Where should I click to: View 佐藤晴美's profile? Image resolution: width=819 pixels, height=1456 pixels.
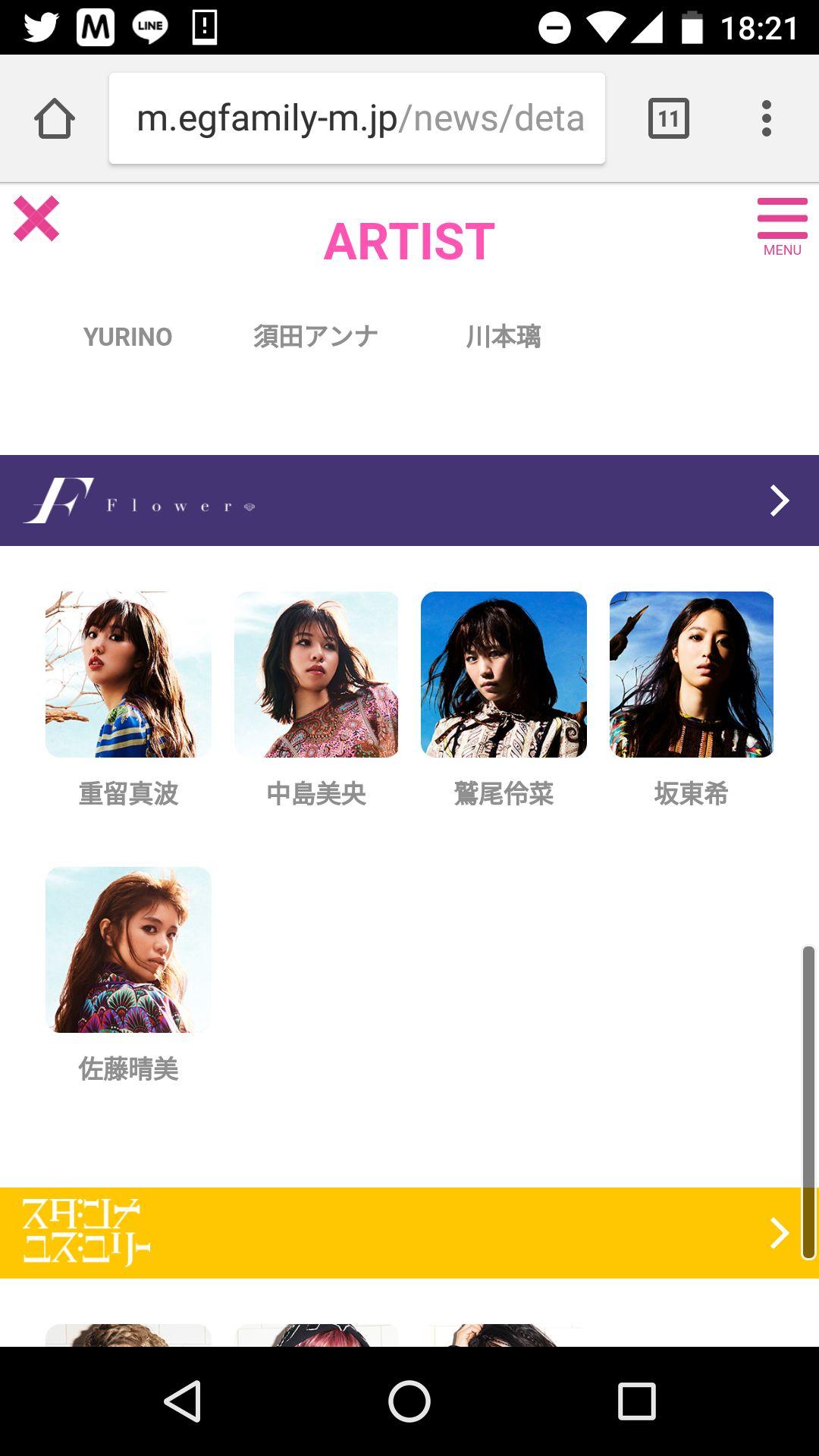tap(128, 950)
